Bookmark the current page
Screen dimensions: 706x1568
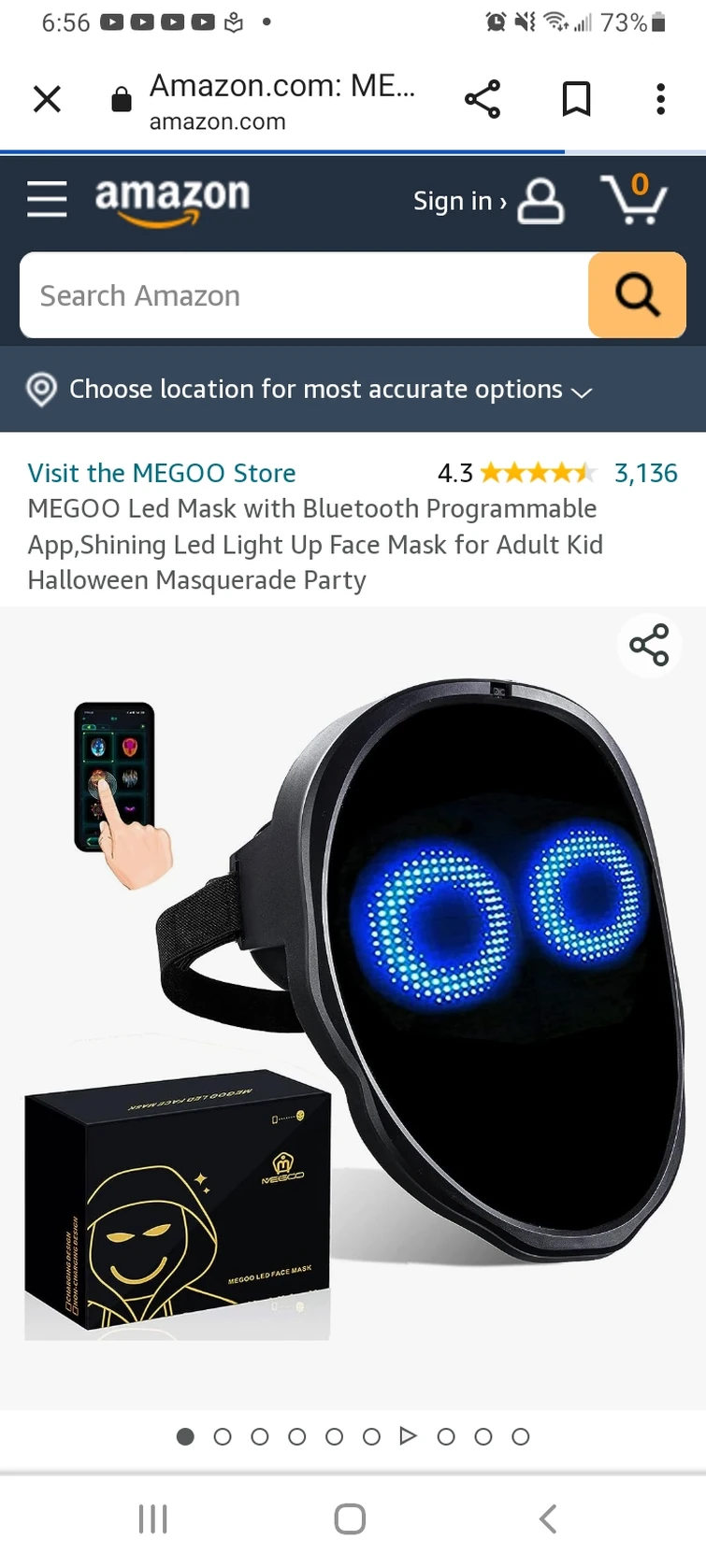(x=576, y=98)
